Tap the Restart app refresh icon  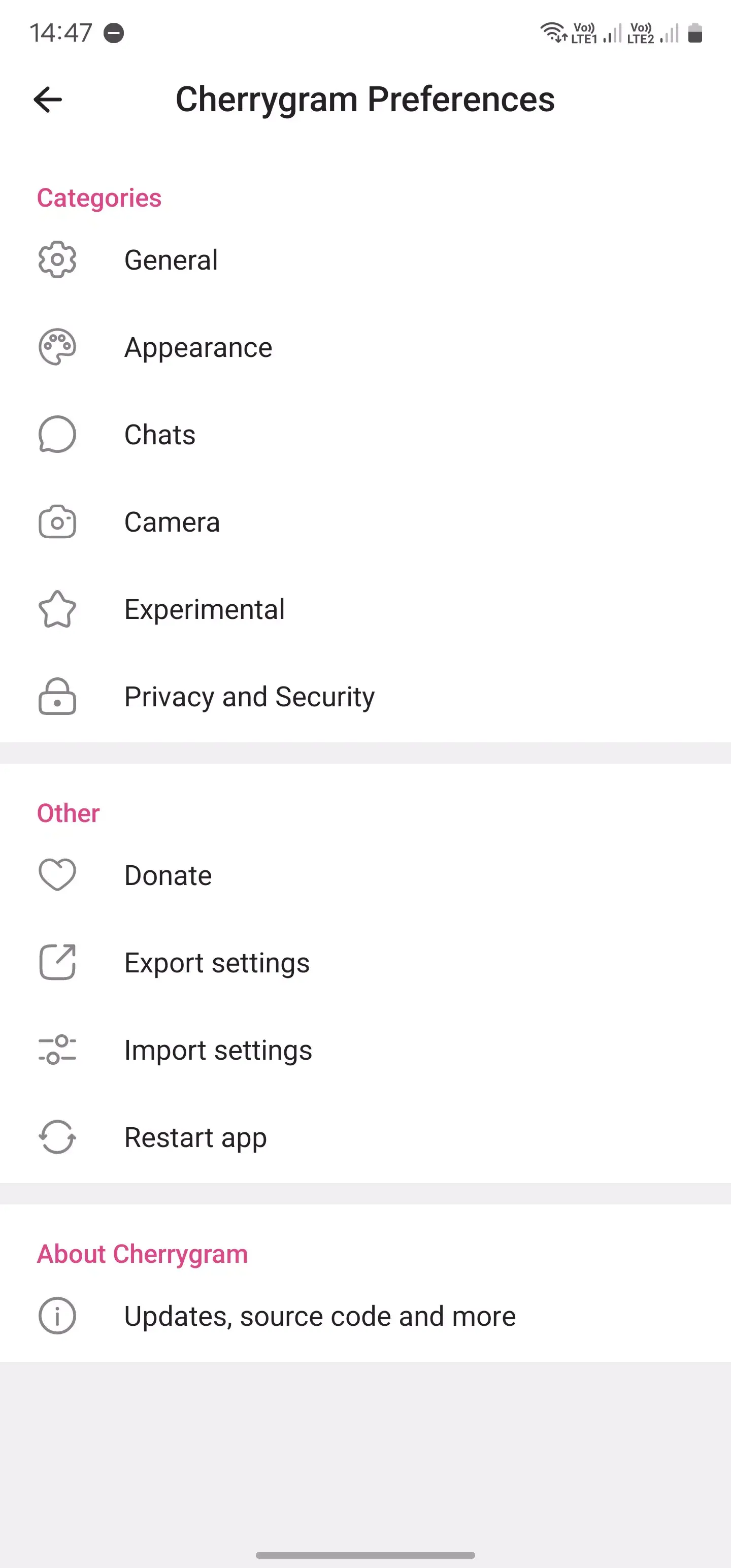coord(57,1136)
